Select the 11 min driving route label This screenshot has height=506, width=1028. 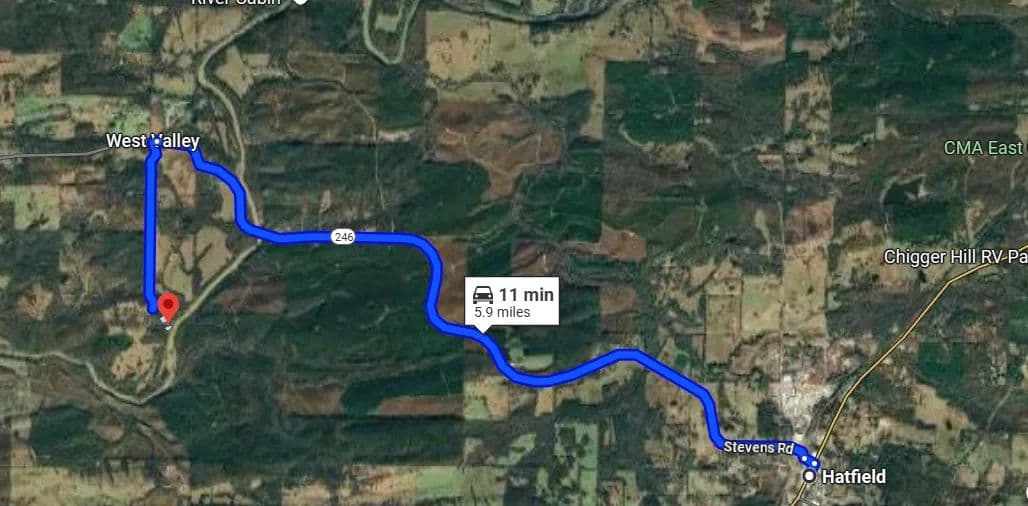click(513, 302)
